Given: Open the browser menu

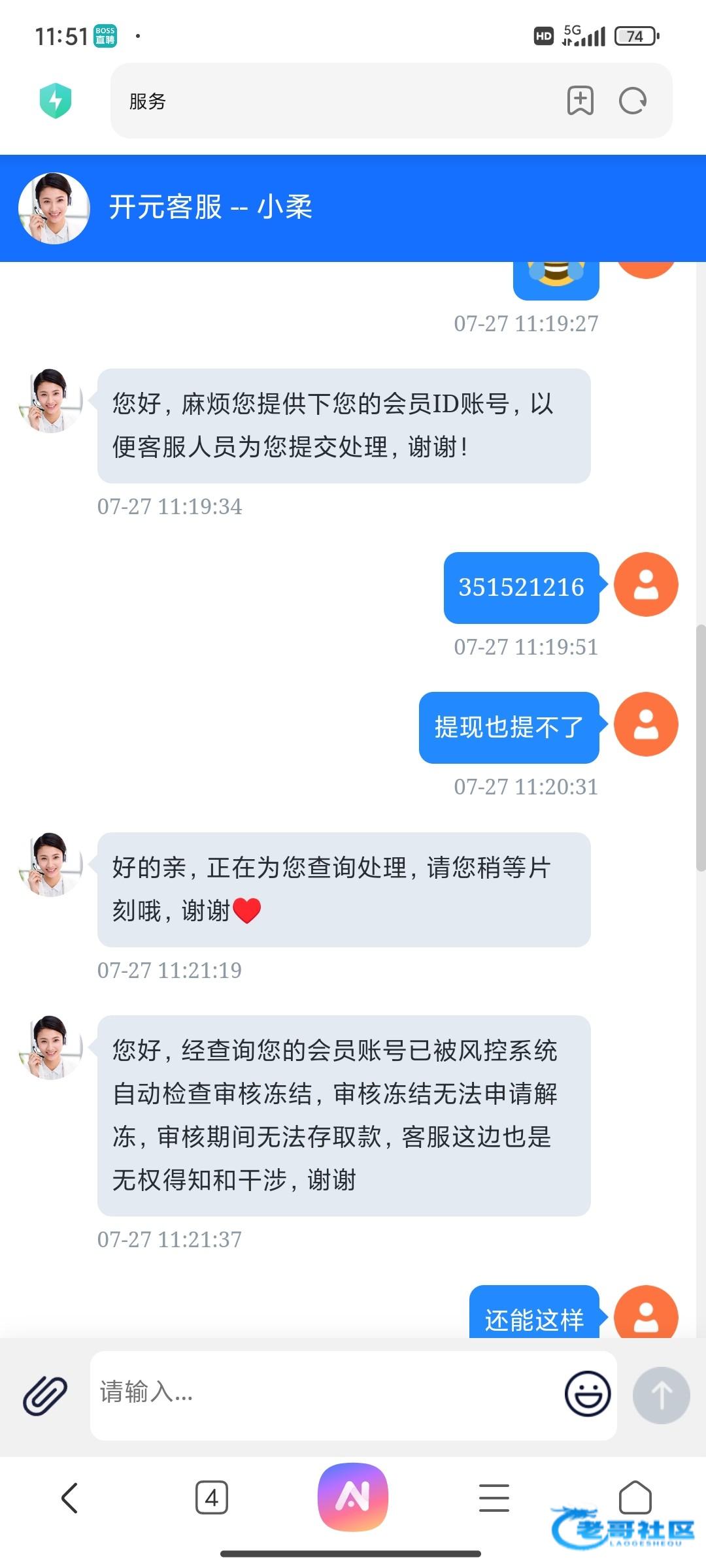Looking at the screenshot, I should [x=494, y=1497].
